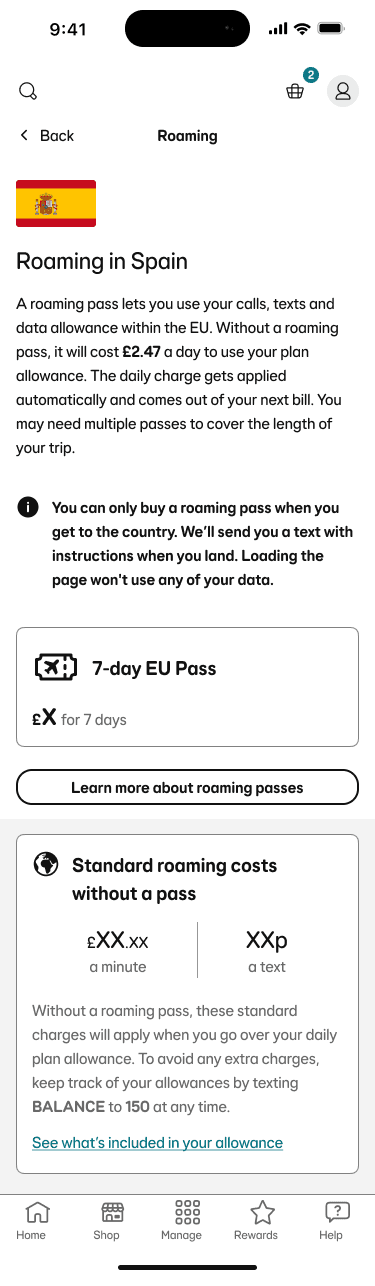375x1286 pixels.
Task: Switch to the Manage tab
Action: [181, 1221]
